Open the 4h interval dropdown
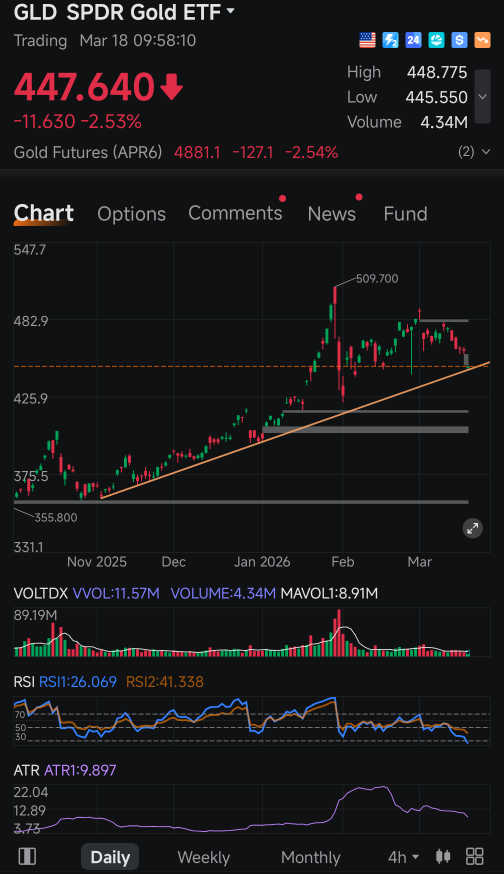 (403, 857)
